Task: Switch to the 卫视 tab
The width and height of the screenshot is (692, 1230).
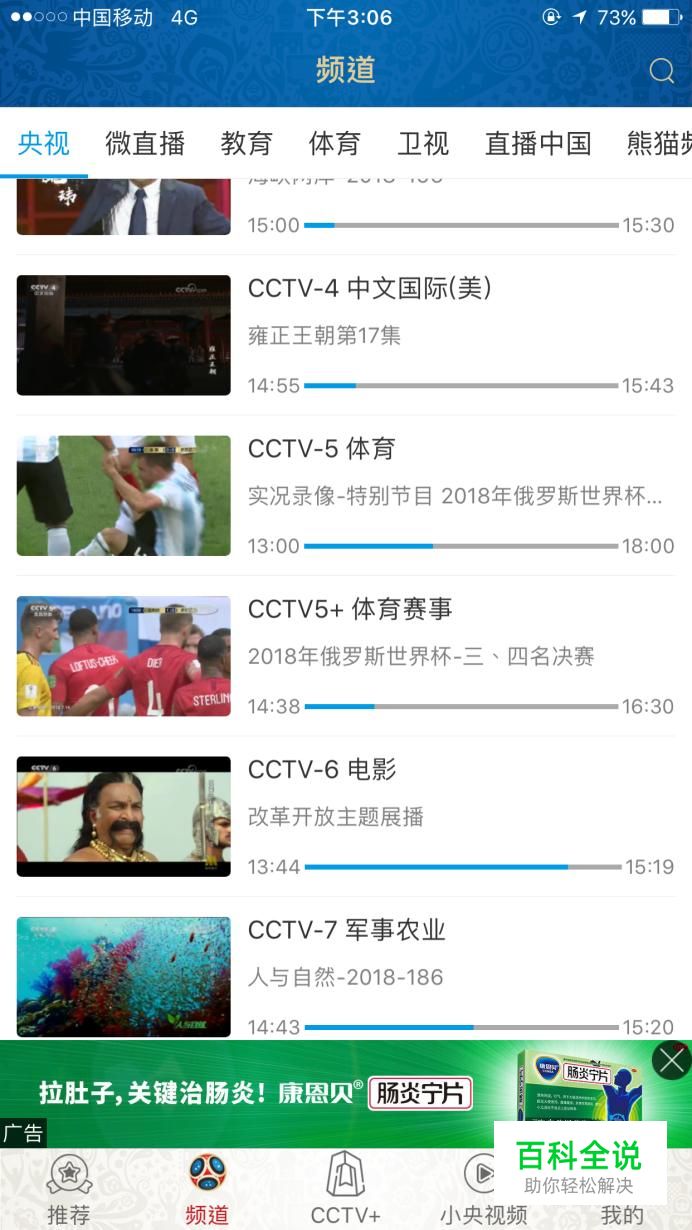Action: 423,144
